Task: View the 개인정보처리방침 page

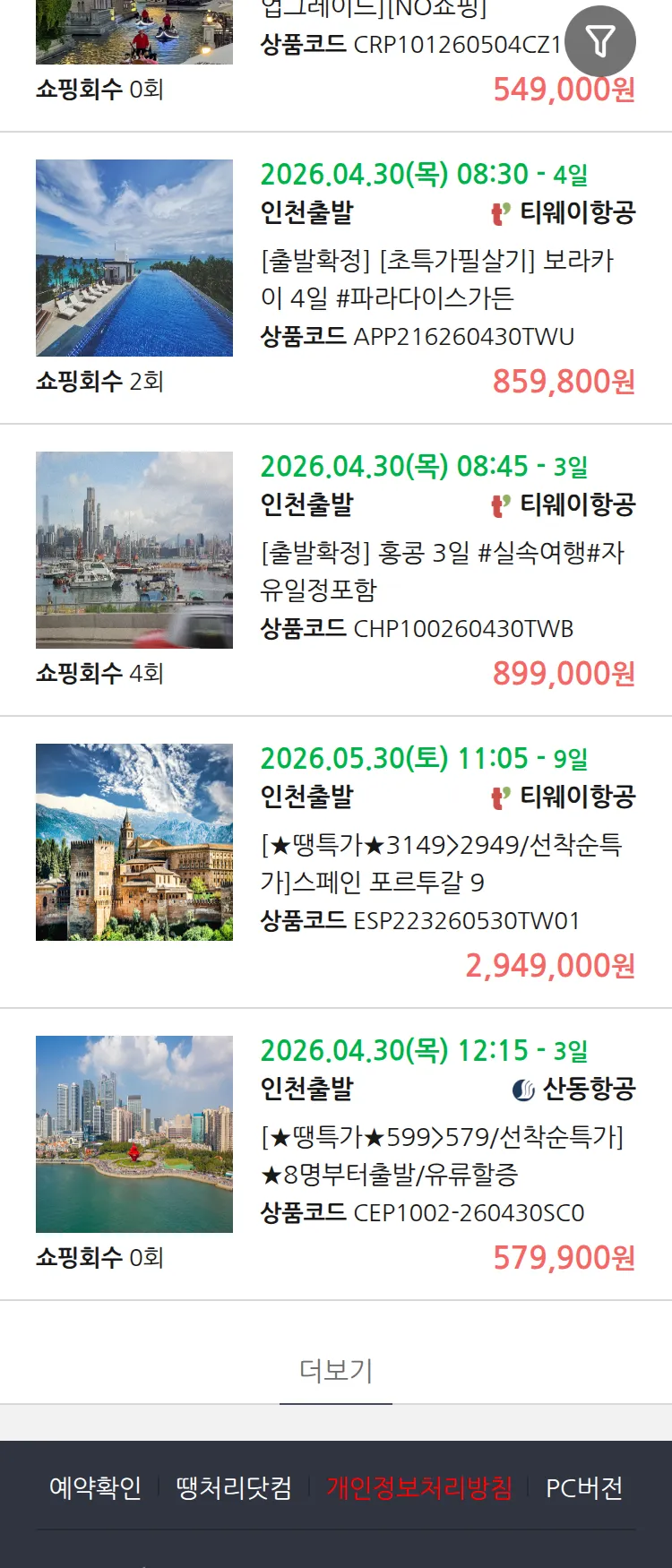Action: [419, 1487]
